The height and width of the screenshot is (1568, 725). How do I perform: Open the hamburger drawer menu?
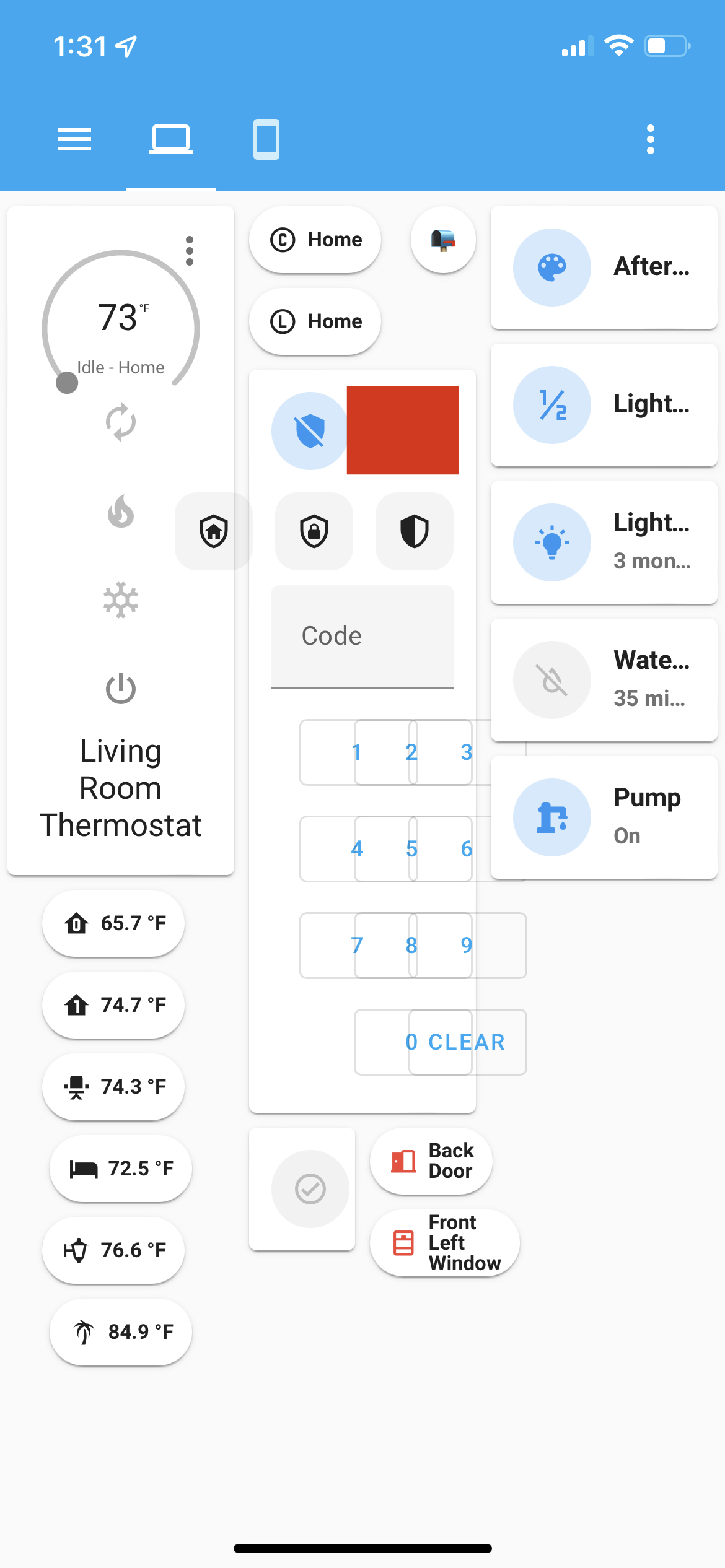74,139
